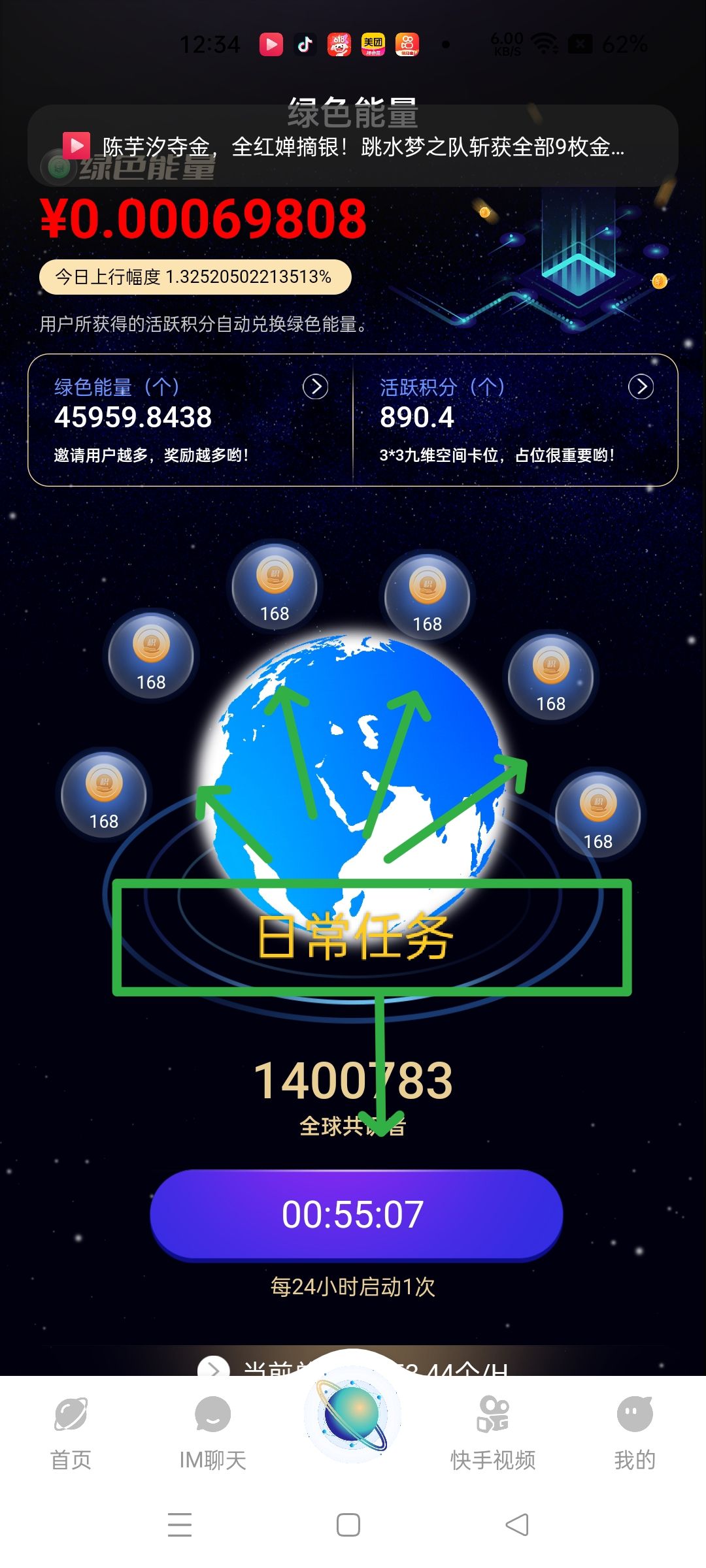Tap the 00:55:07 countdown start button

click(x=356, y=1215)
